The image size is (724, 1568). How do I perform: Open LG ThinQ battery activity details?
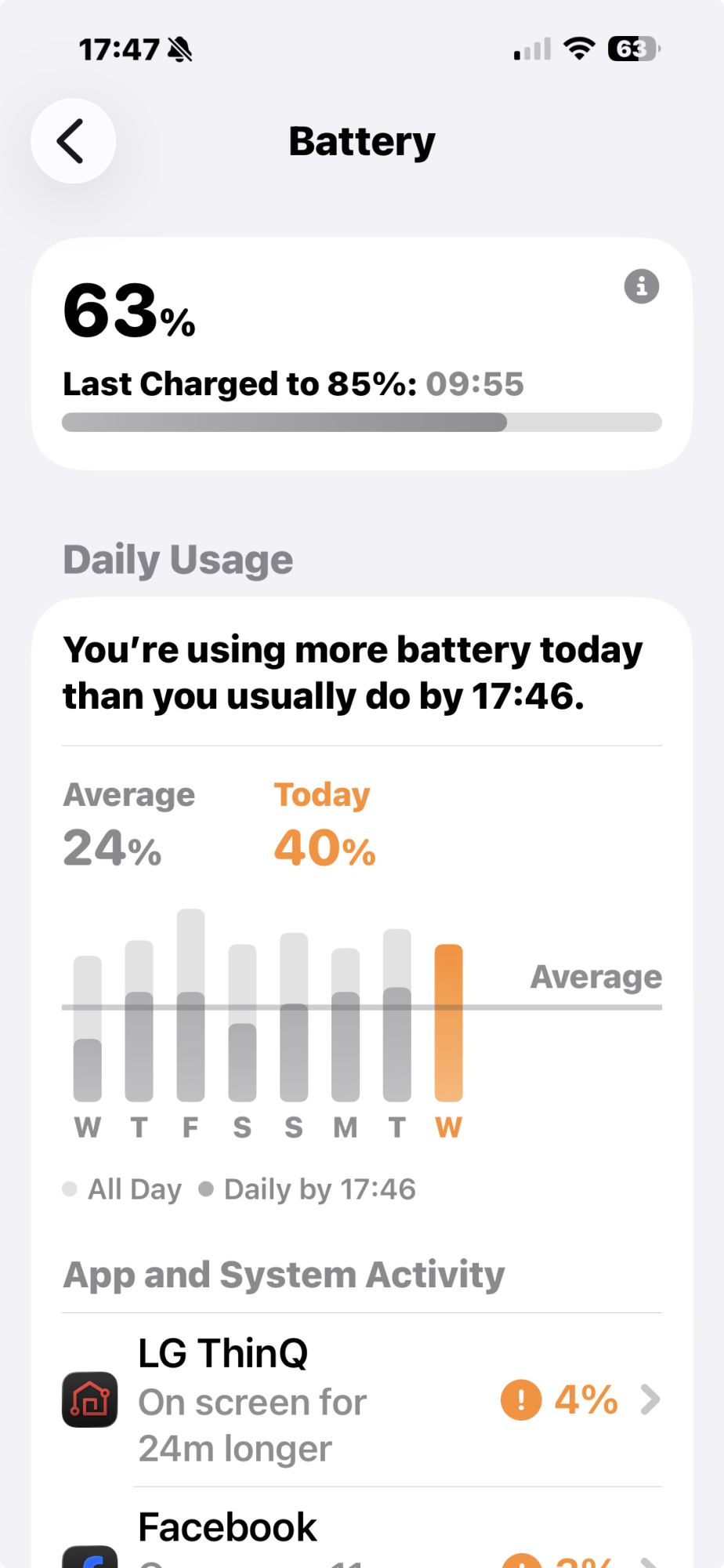[x=360, y=1399]
